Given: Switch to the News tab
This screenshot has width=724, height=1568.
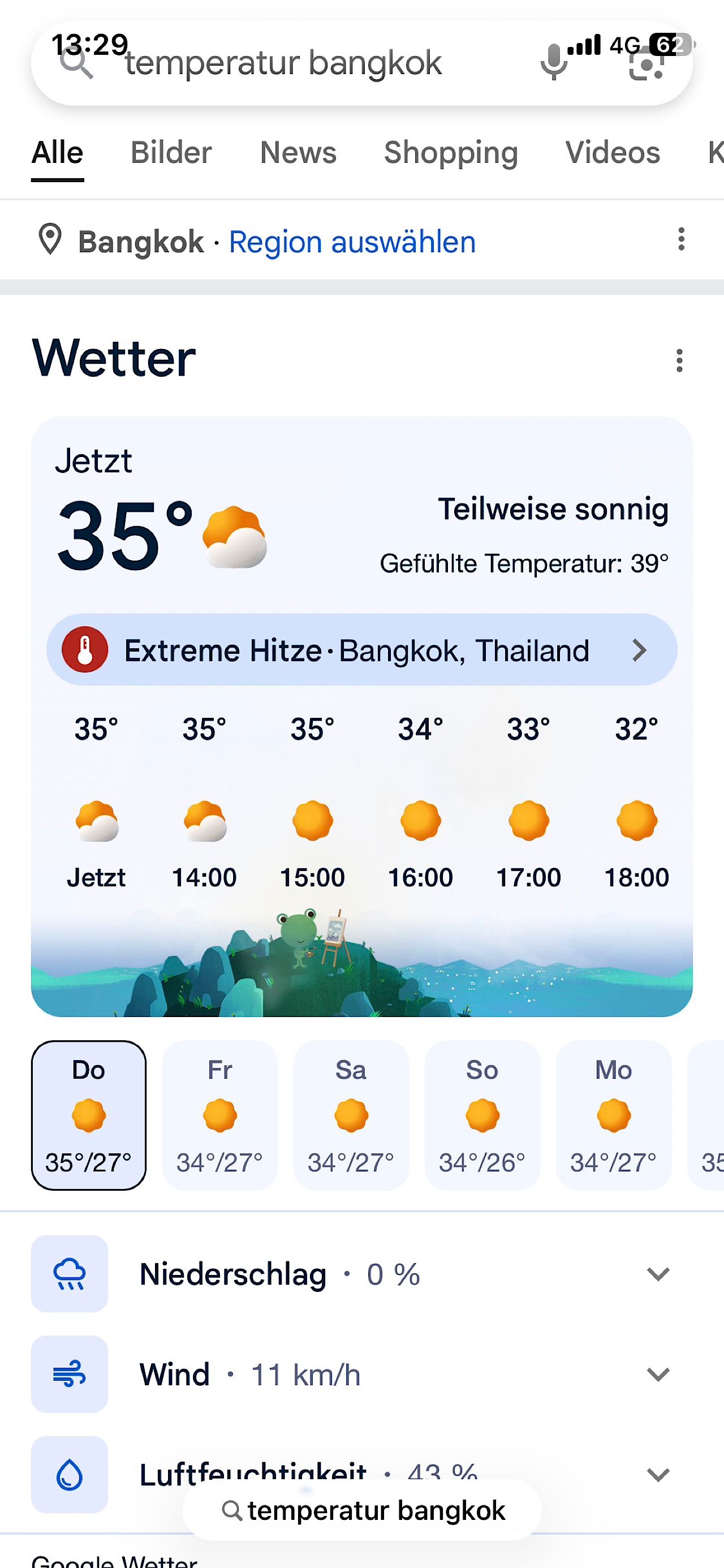Looking at the screenshot, I should coord(298,152).
